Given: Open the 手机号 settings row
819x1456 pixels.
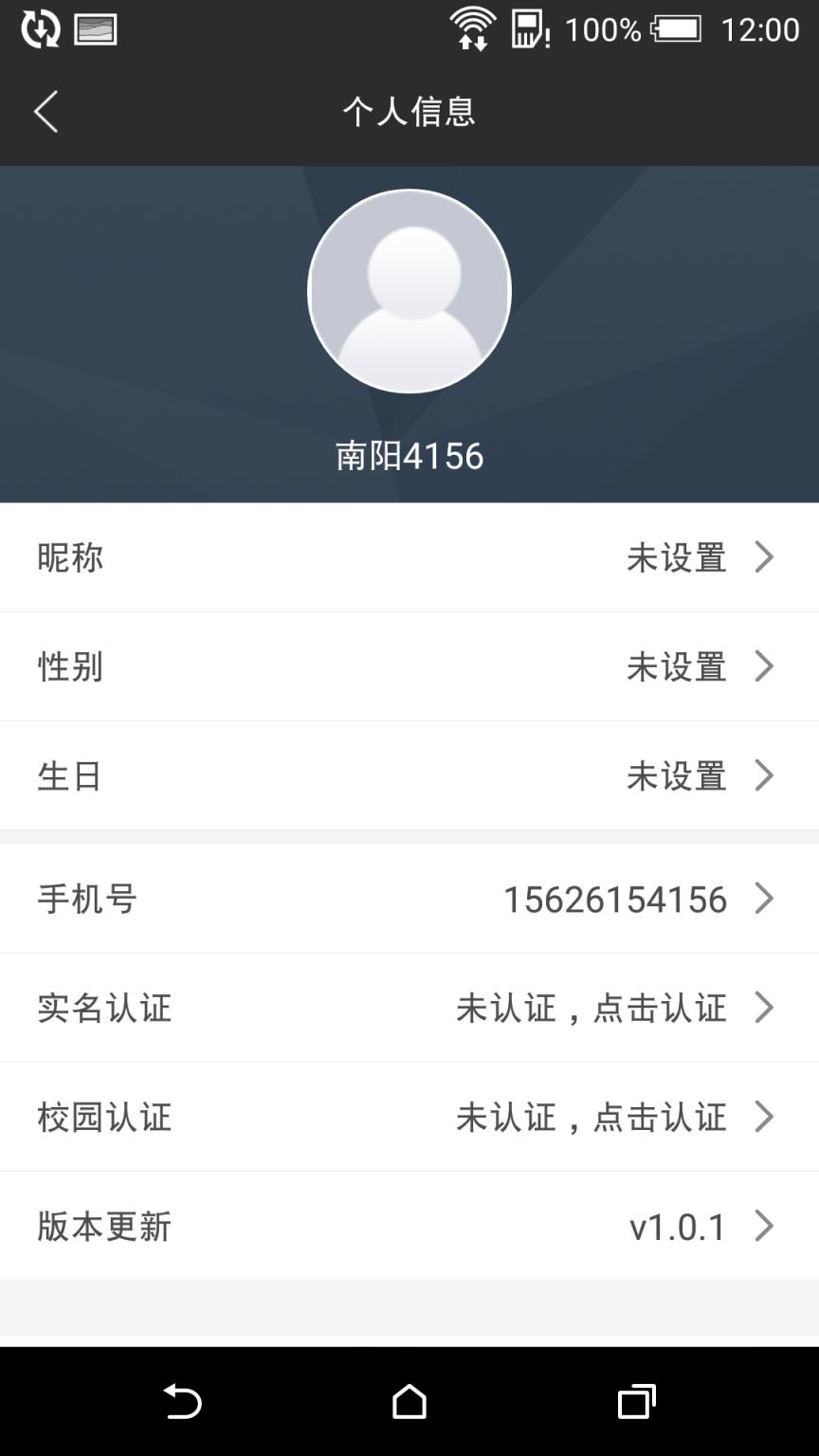Looking at the screenshot, I should (x=409, y=898).
